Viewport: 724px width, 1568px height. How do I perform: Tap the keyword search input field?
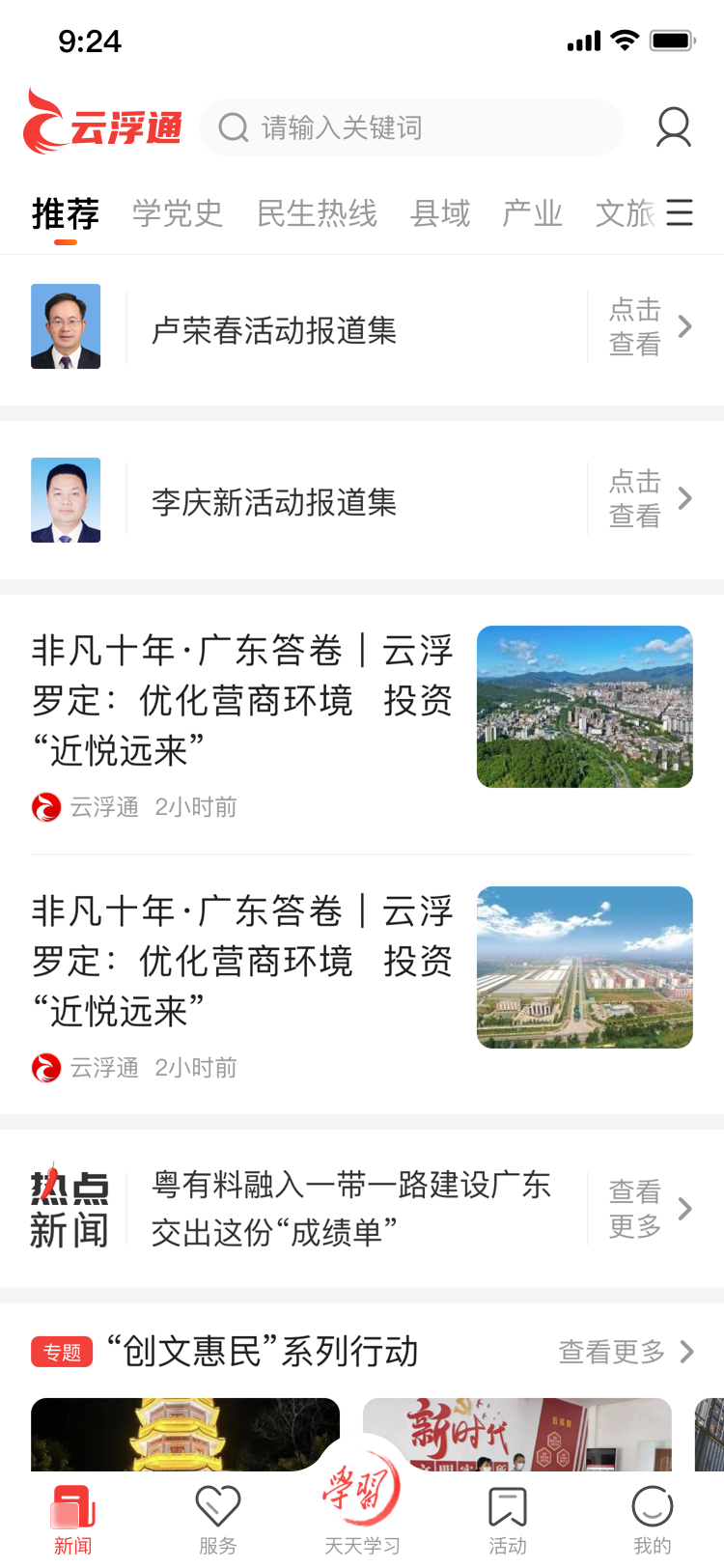click(x=415, y=126)
